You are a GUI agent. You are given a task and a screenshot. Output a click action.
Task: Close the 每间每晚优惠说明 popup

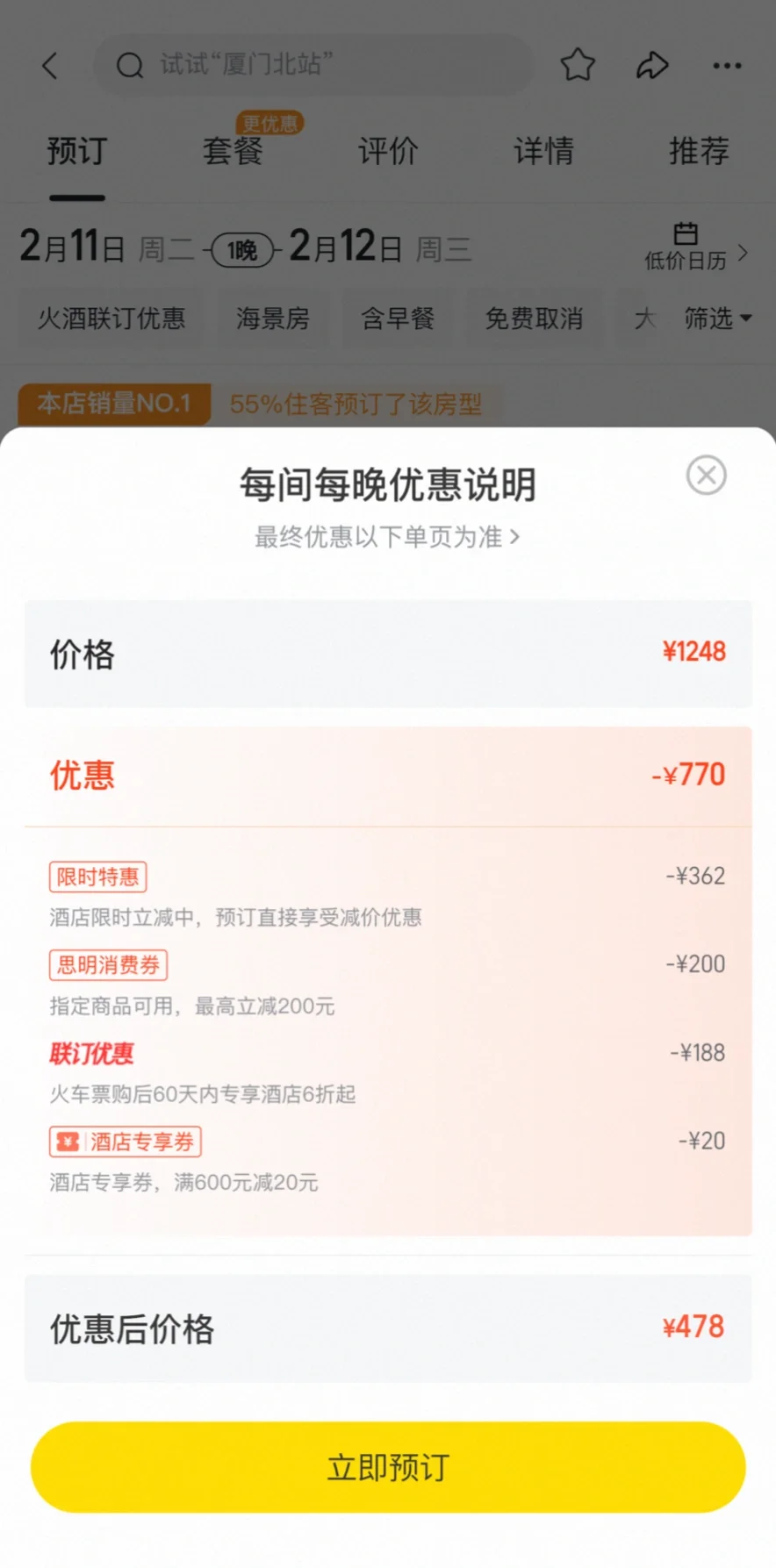point(706,476)
